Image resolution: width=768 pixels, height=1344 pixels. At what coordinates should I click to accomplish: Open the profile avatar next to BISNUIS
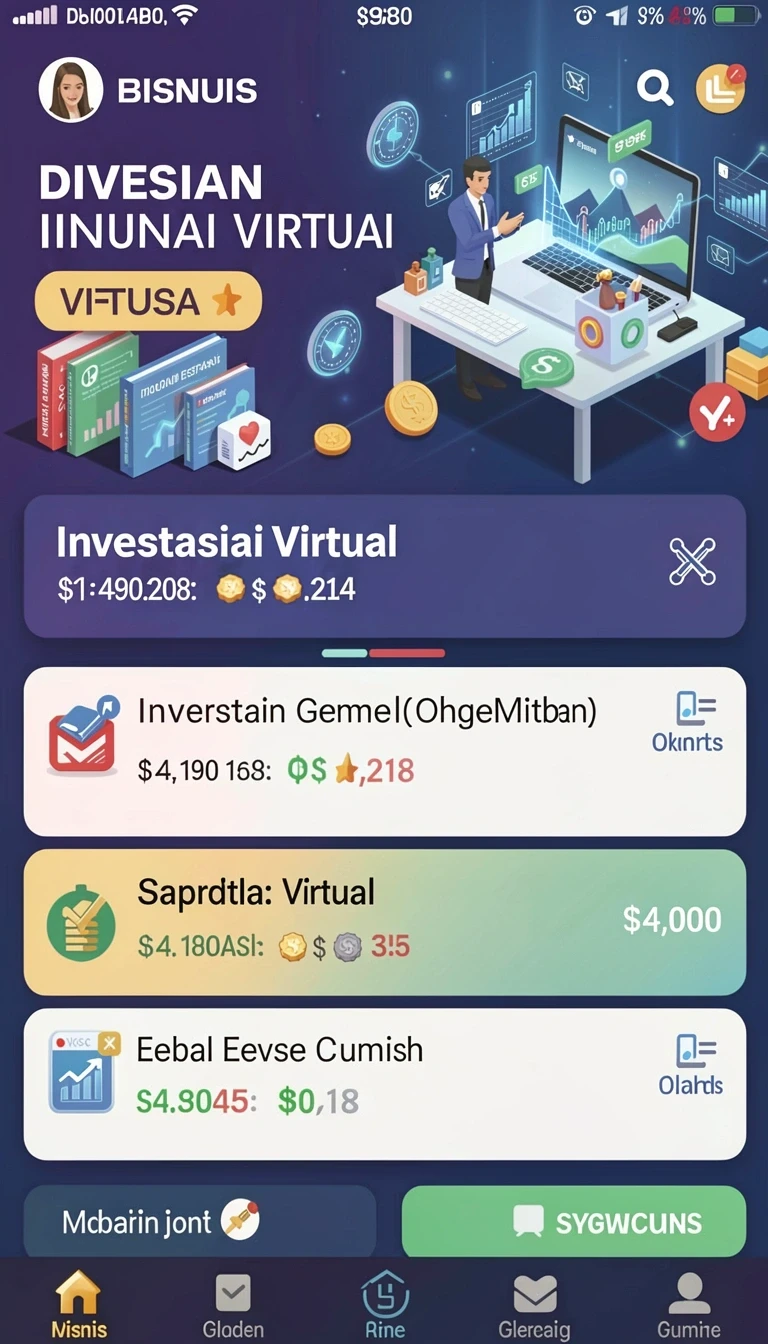[x=70, y=90]
